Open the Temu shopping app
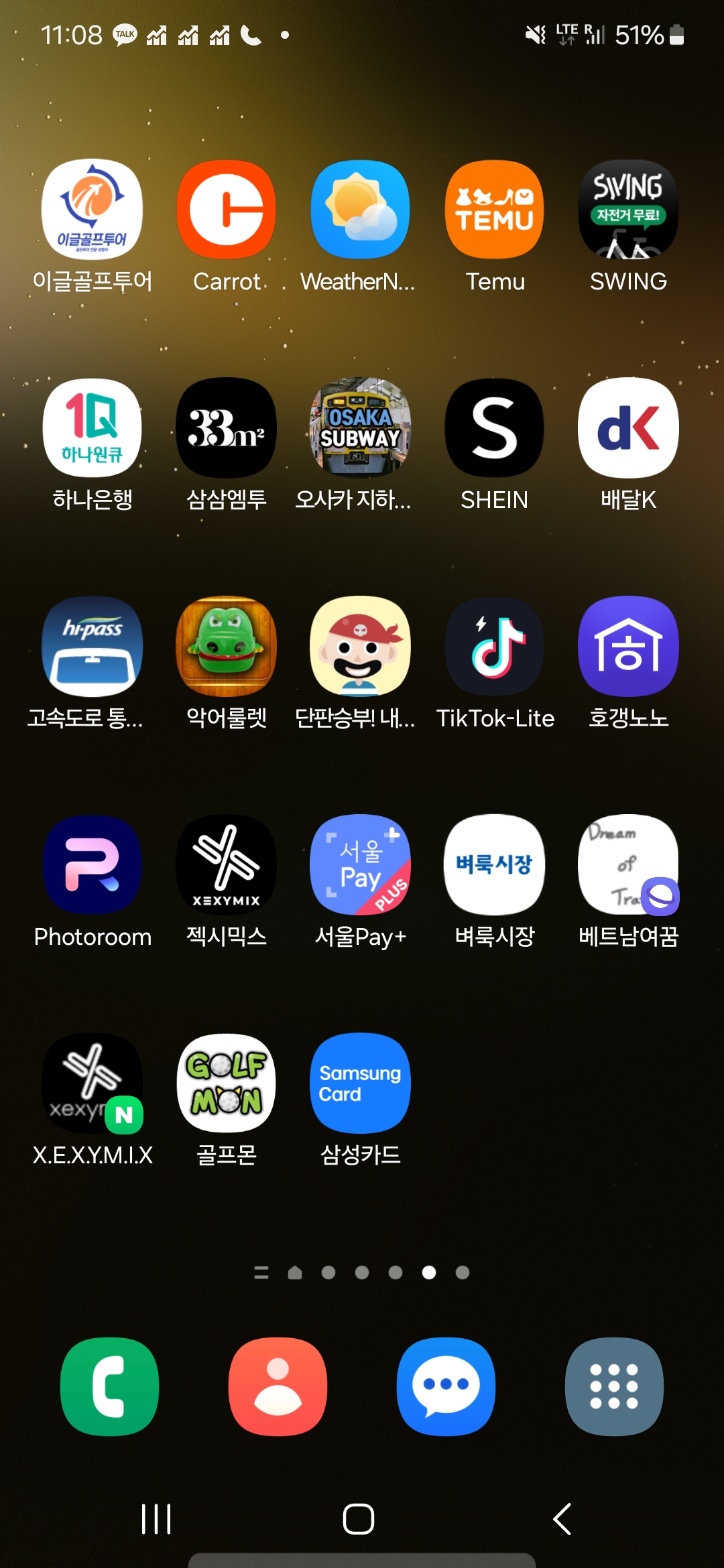724x1568 pixels. point(494,210)
